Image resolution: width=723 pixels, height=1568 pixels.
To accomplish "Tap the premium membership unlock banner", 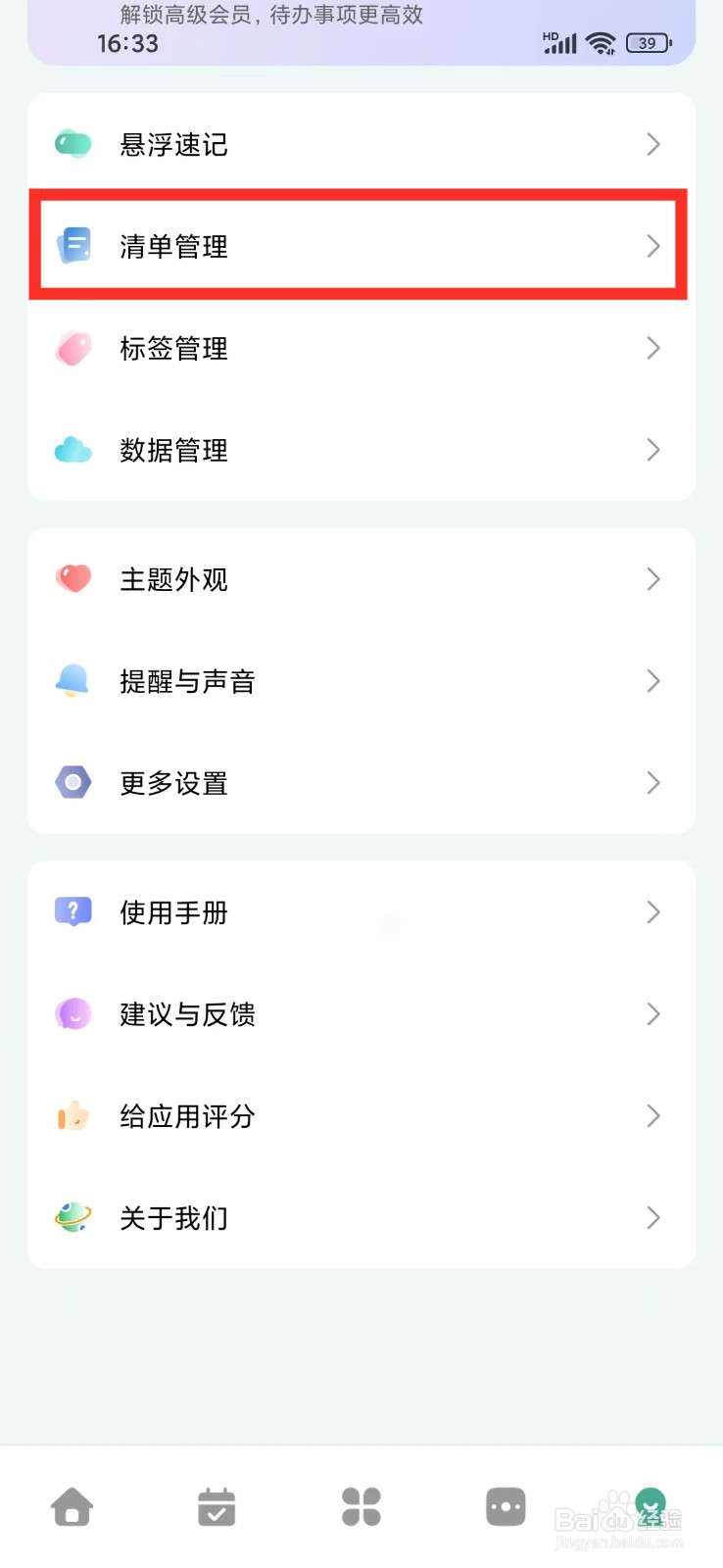I will point(272,16).
